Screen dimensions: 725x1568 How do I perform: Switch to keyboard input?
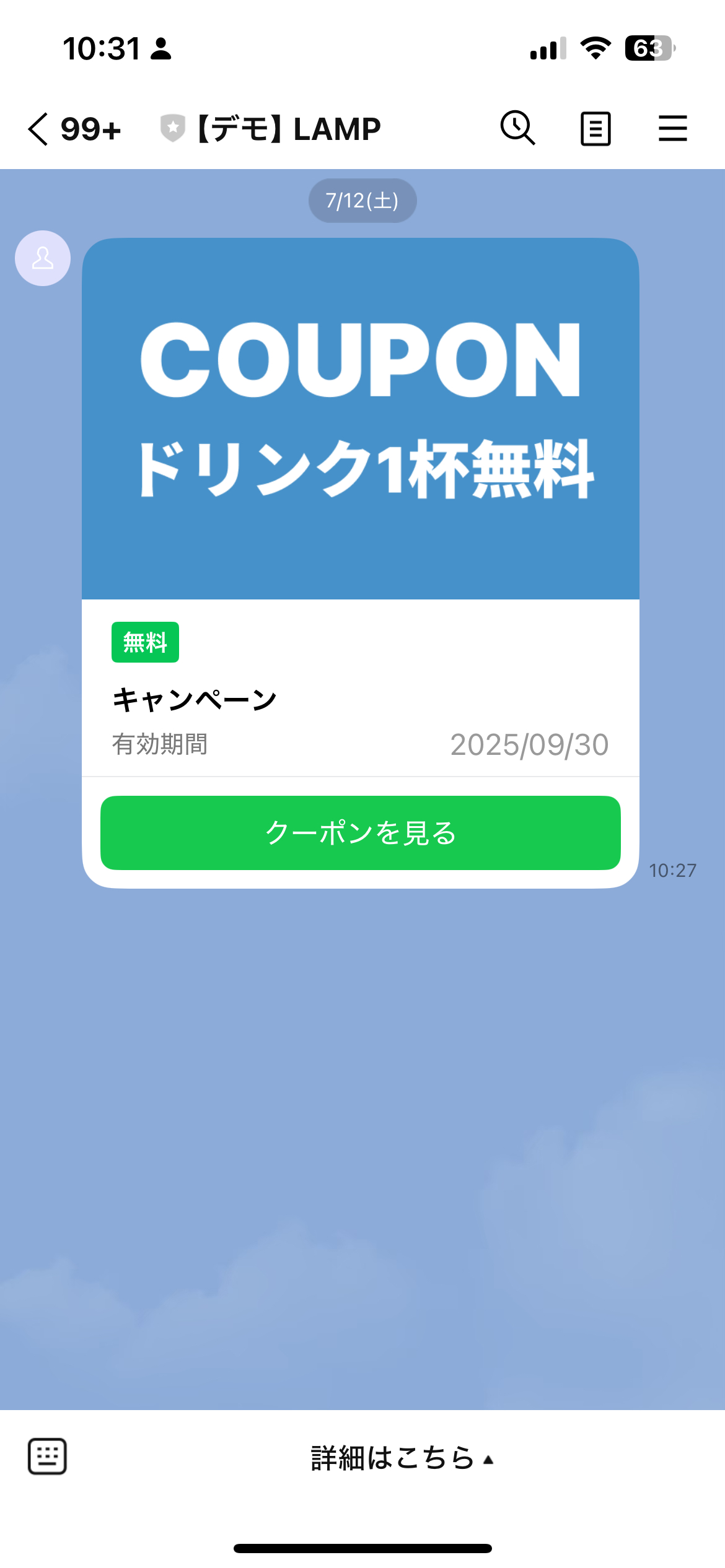coord(47,1457)
